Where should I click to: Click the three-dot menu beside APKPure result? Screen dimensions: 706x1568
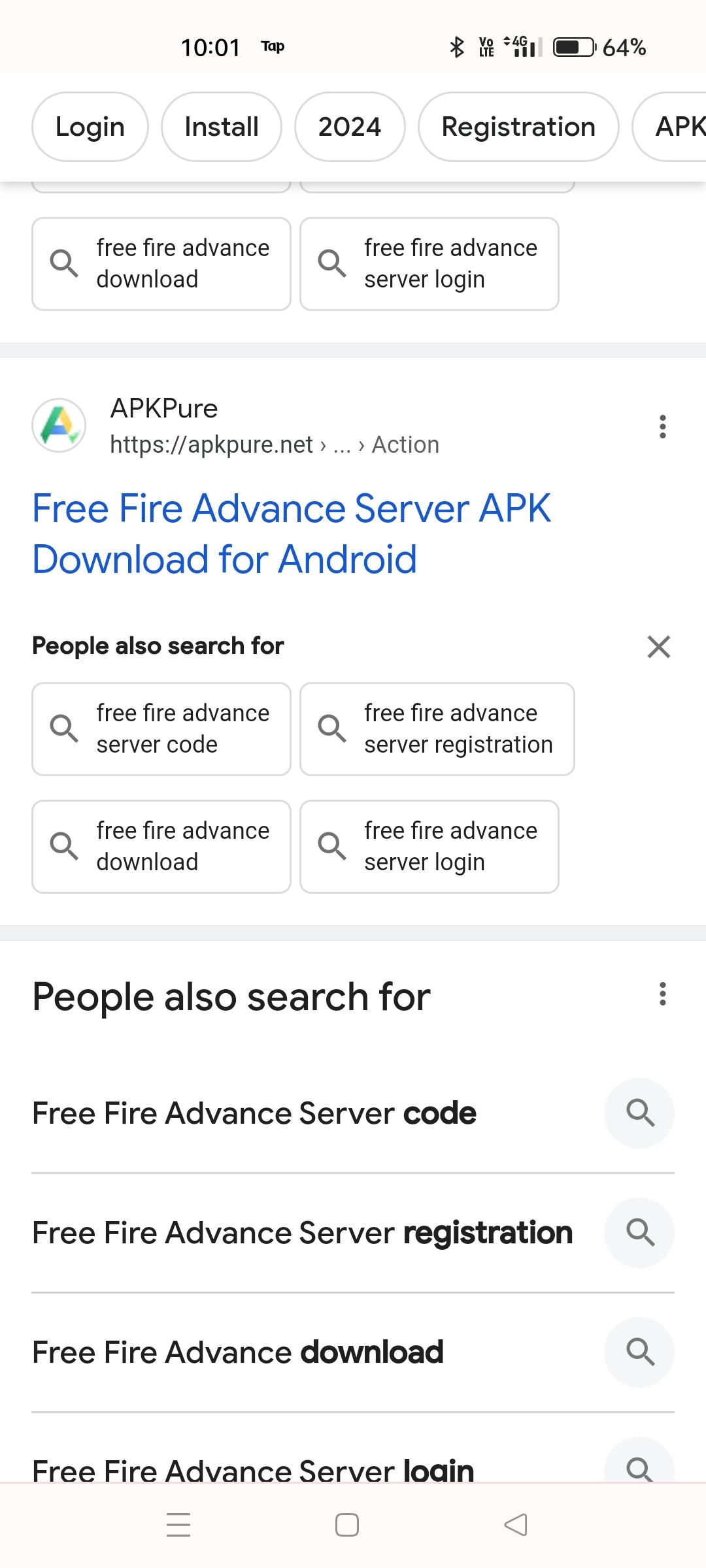(662, 426)
